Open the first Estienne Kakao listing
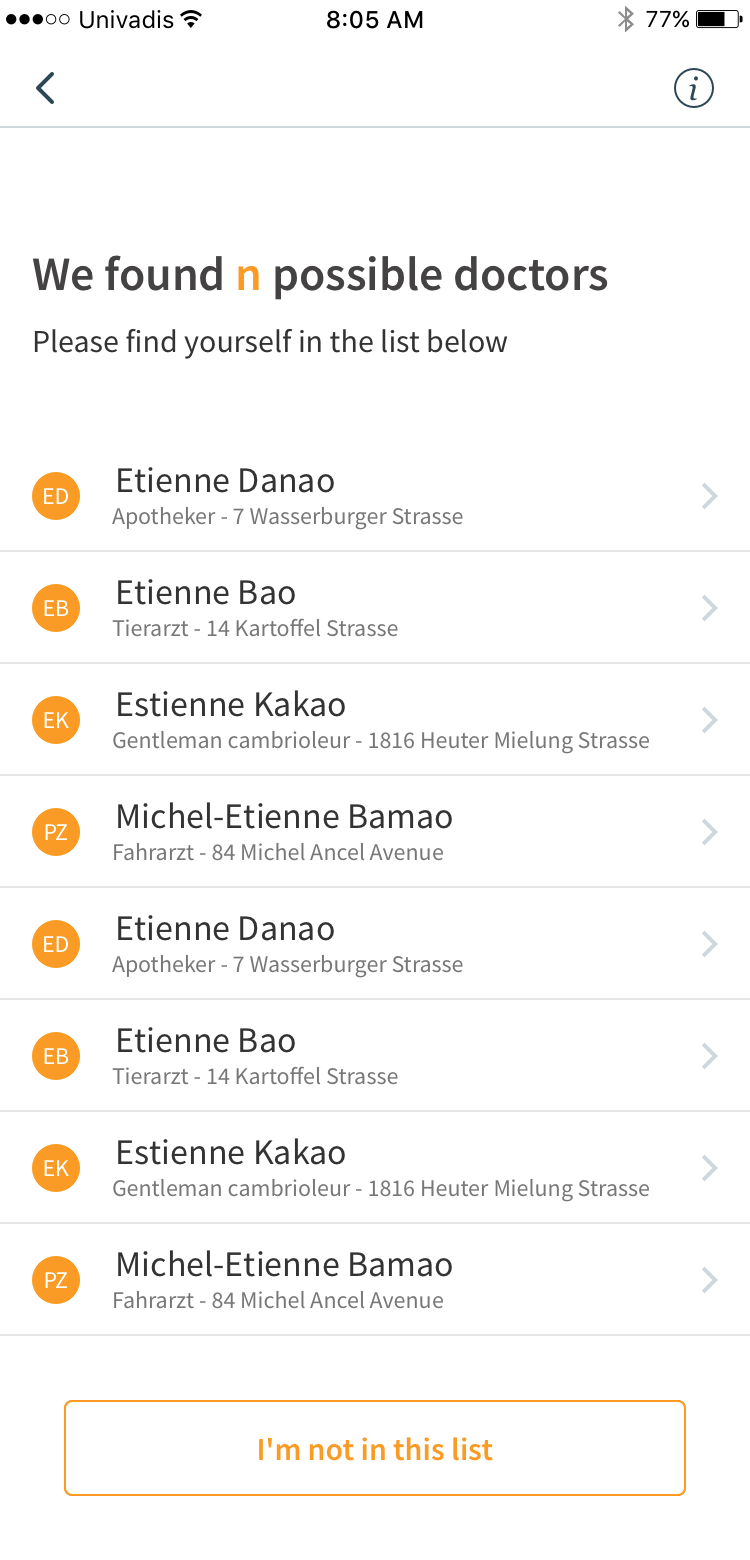This screenshot has width=750, height=1560. [375, 720]
